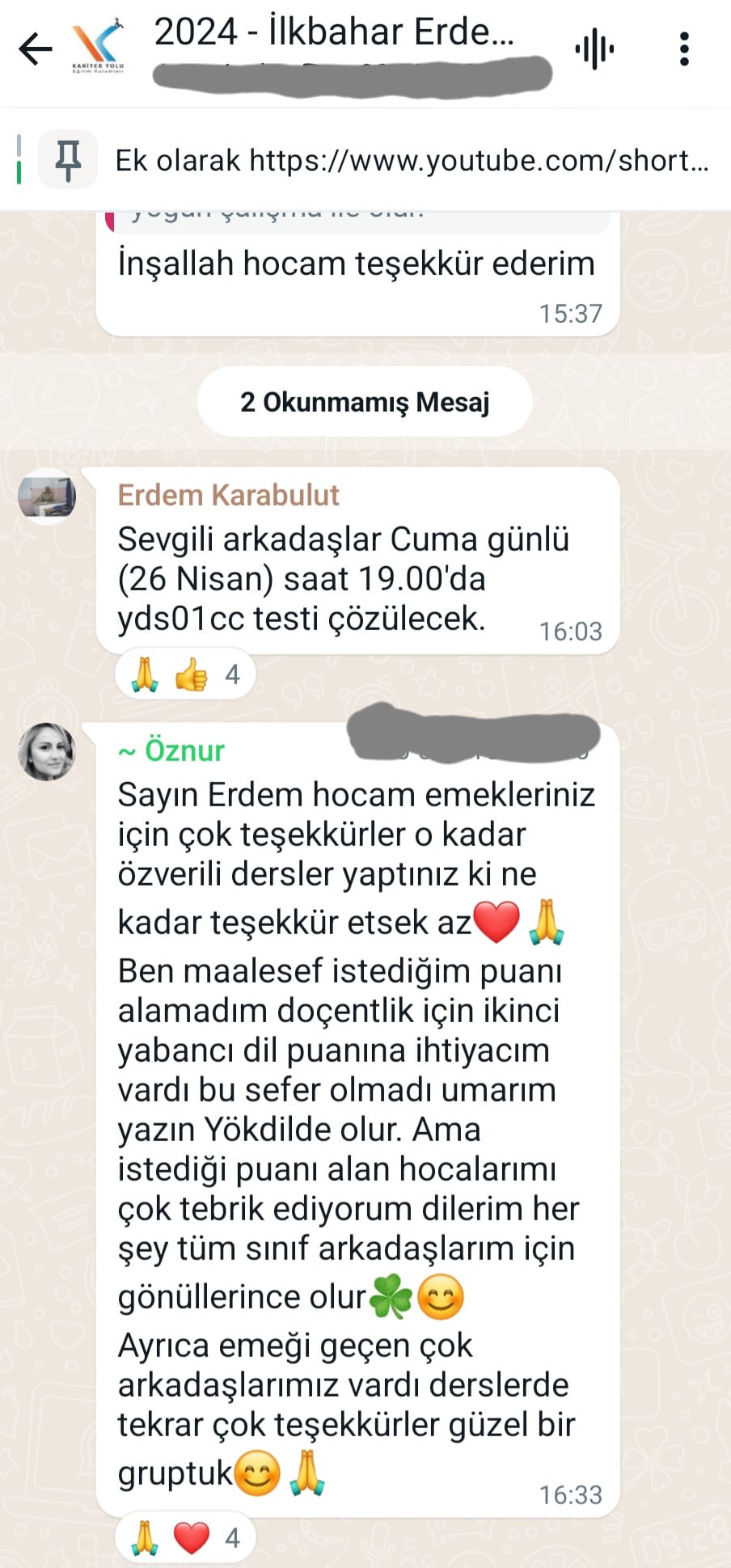
Task: Start a group voice chat
Action: (x=594, y=49)
